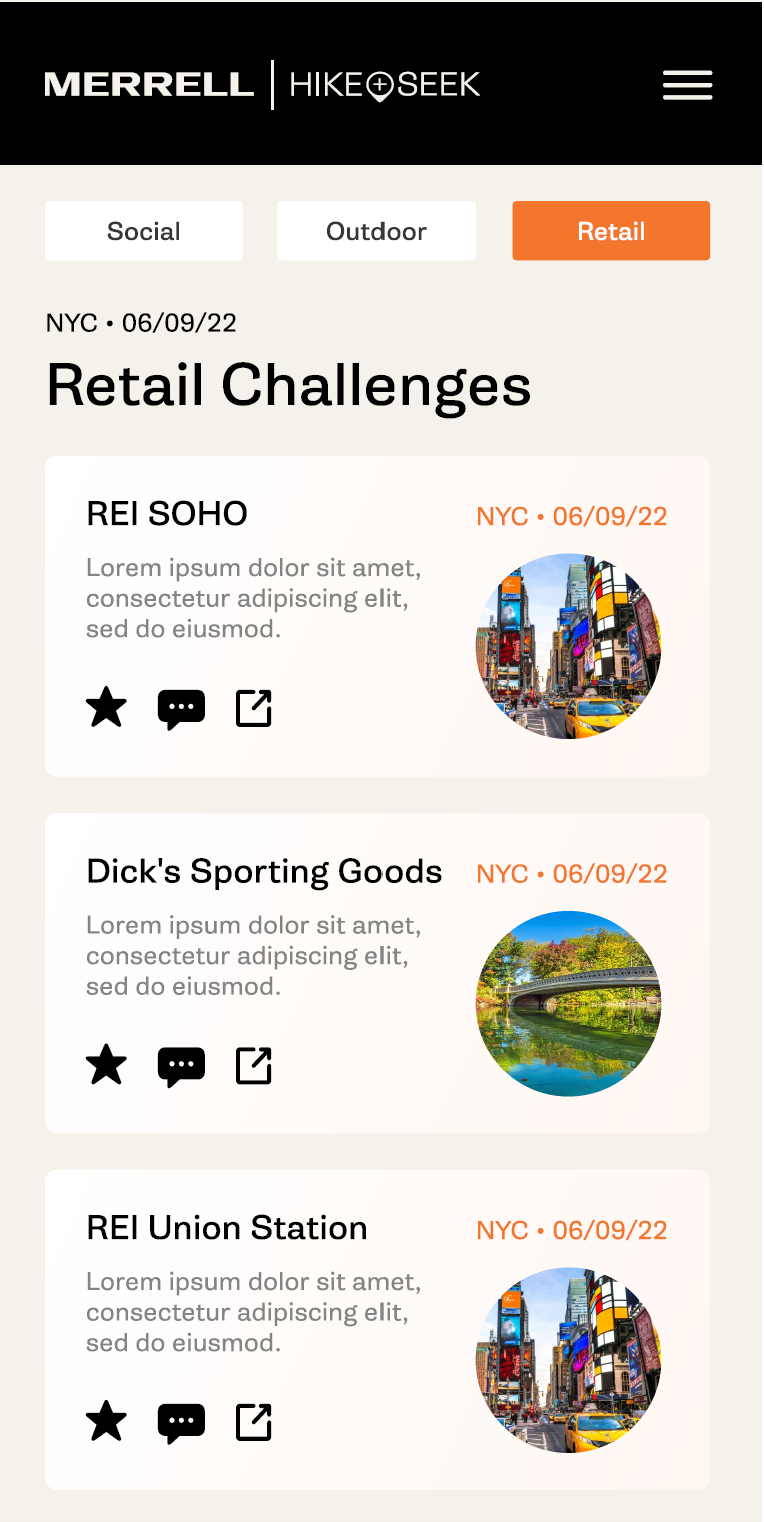This screenshot has height=1522, width=764.
Task: Open the REI Union Station card
Action: point(227,1228)
